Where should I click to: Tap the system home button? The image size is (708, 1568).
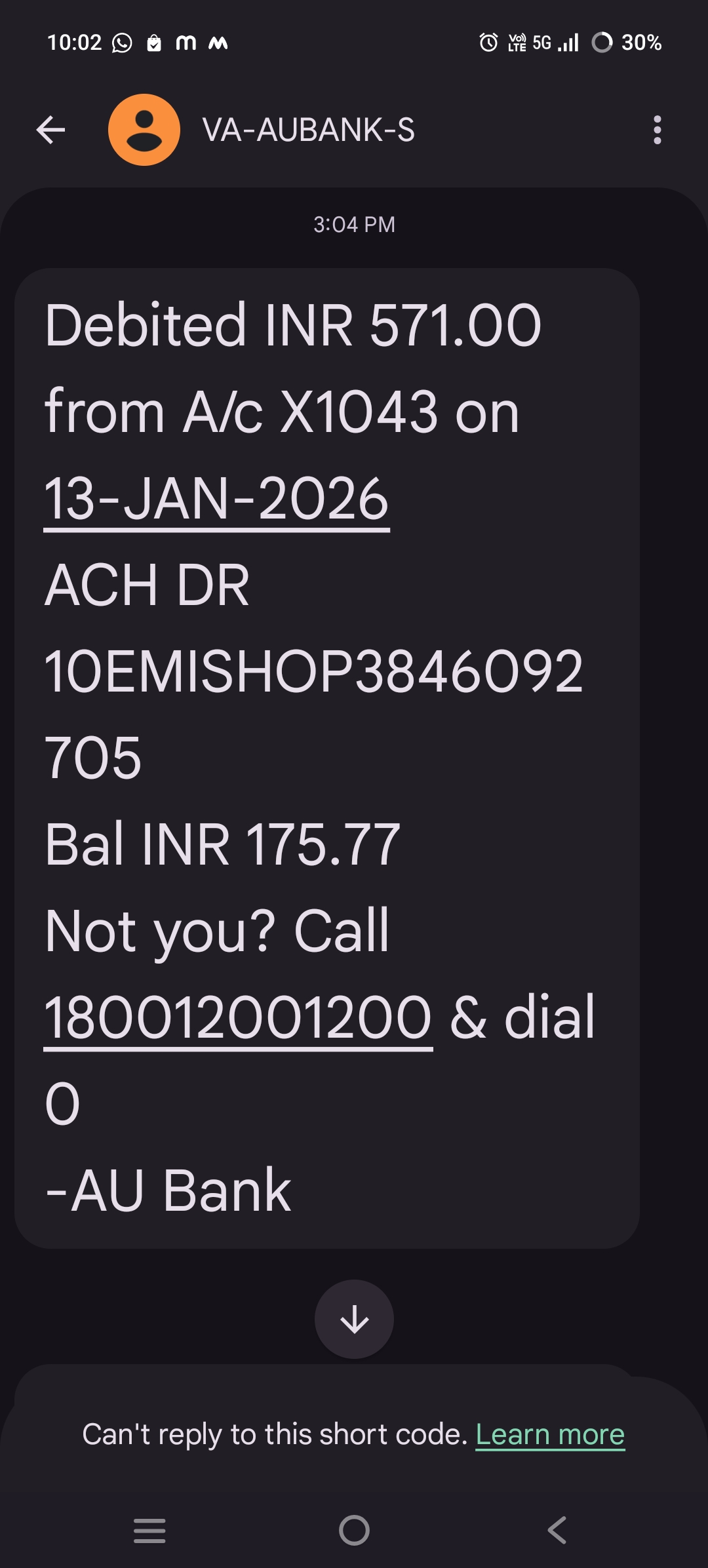[354, 1531]
